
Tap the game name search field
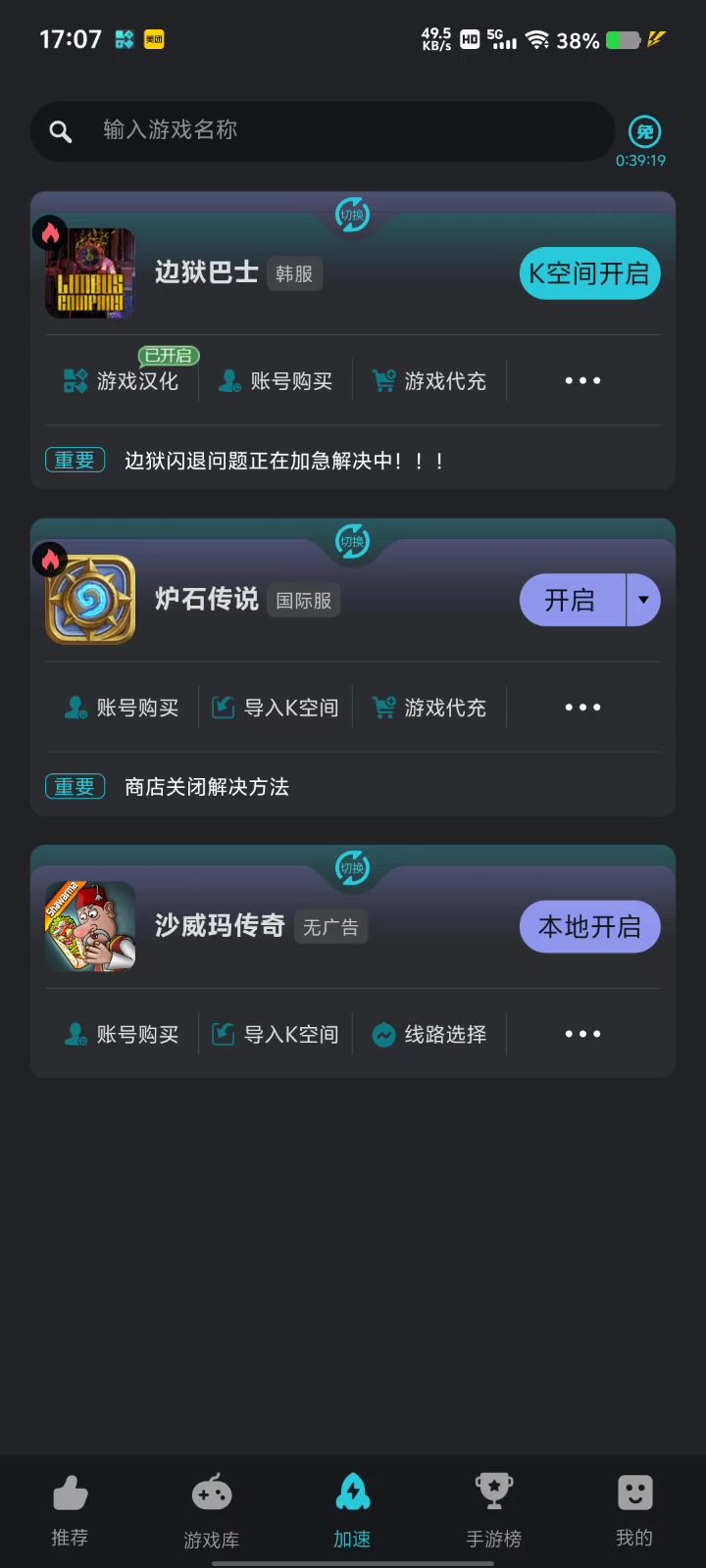324,130
